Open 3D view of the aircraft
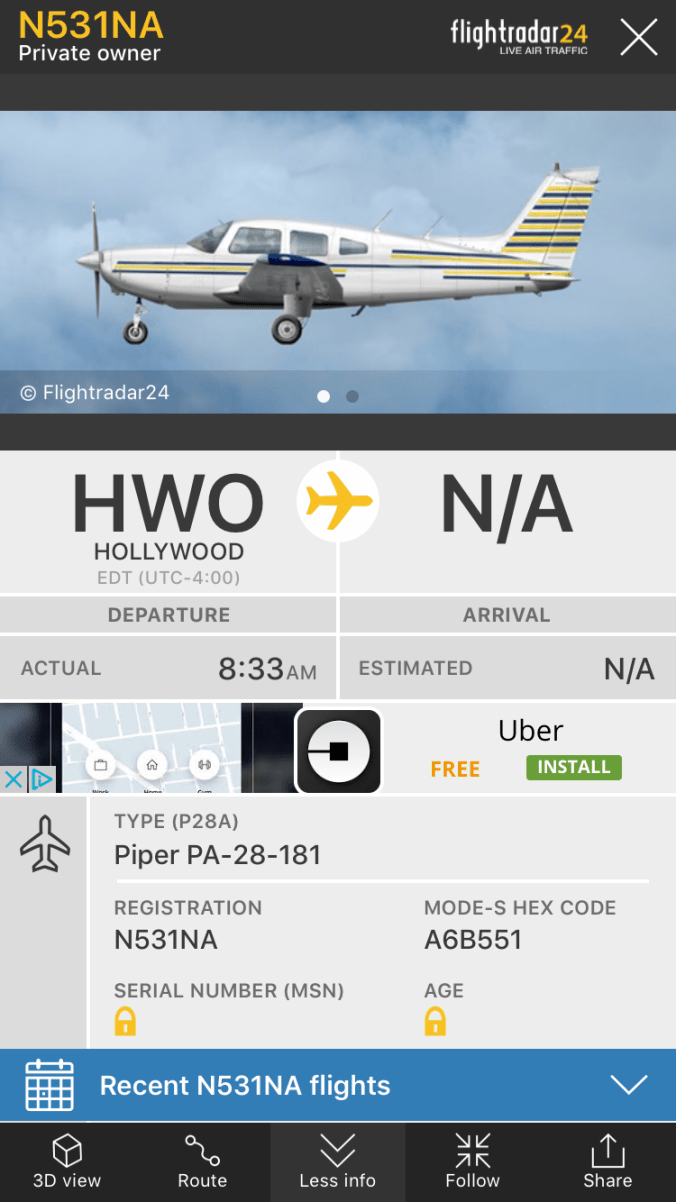 (x=67, y=1162)
